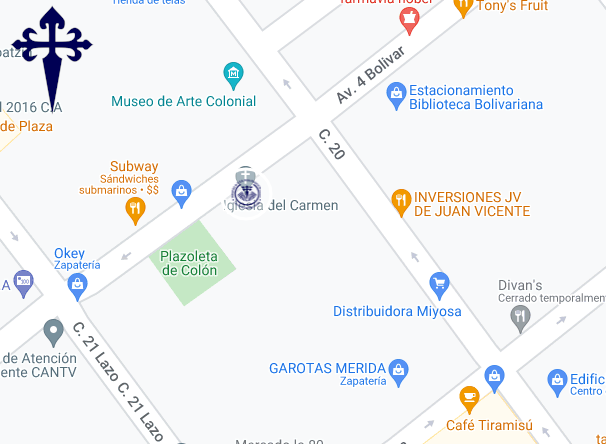Open the Distribuidora Miyosa shopping cart pin
This screenshot has height=444, width=606.
coord(438,284)
